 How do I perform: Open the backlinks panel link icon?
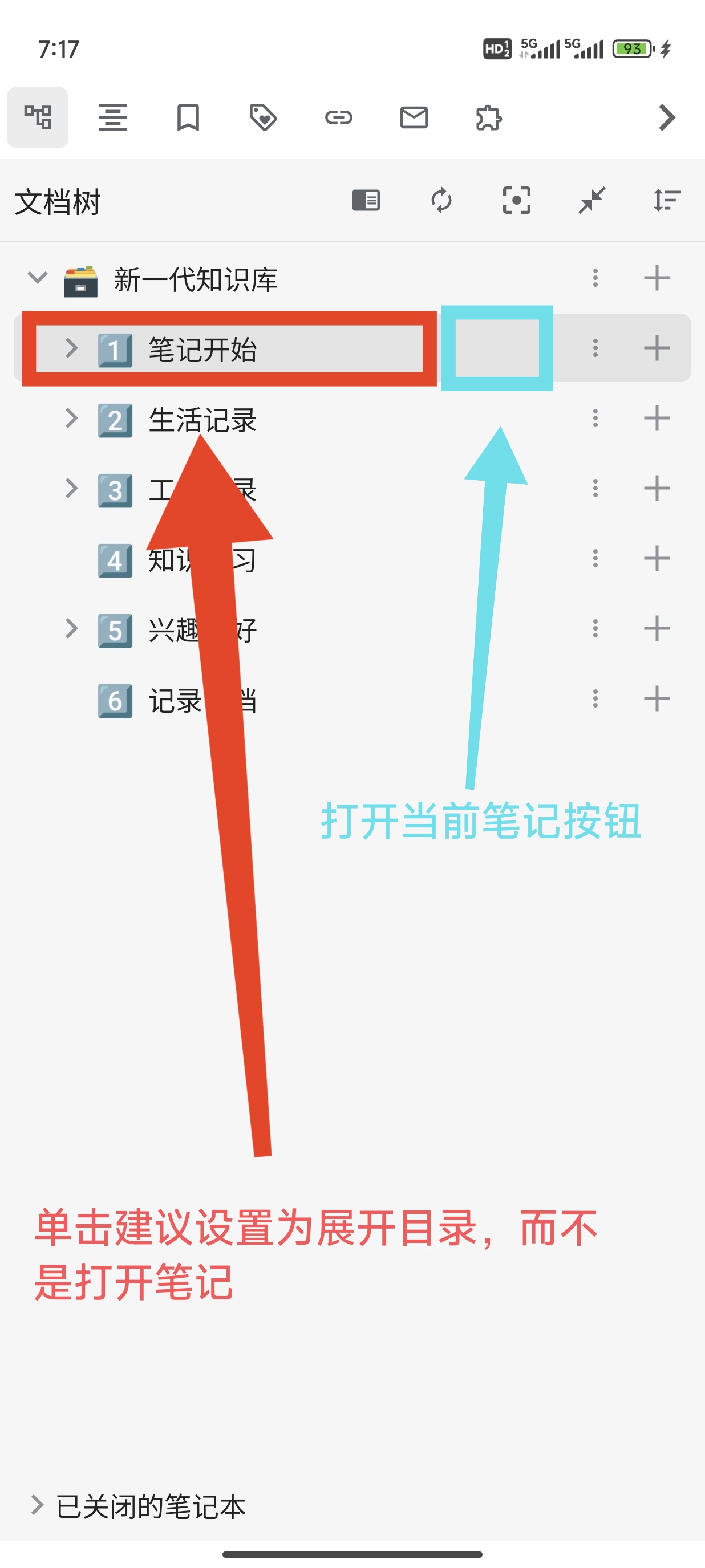[338, 117]
